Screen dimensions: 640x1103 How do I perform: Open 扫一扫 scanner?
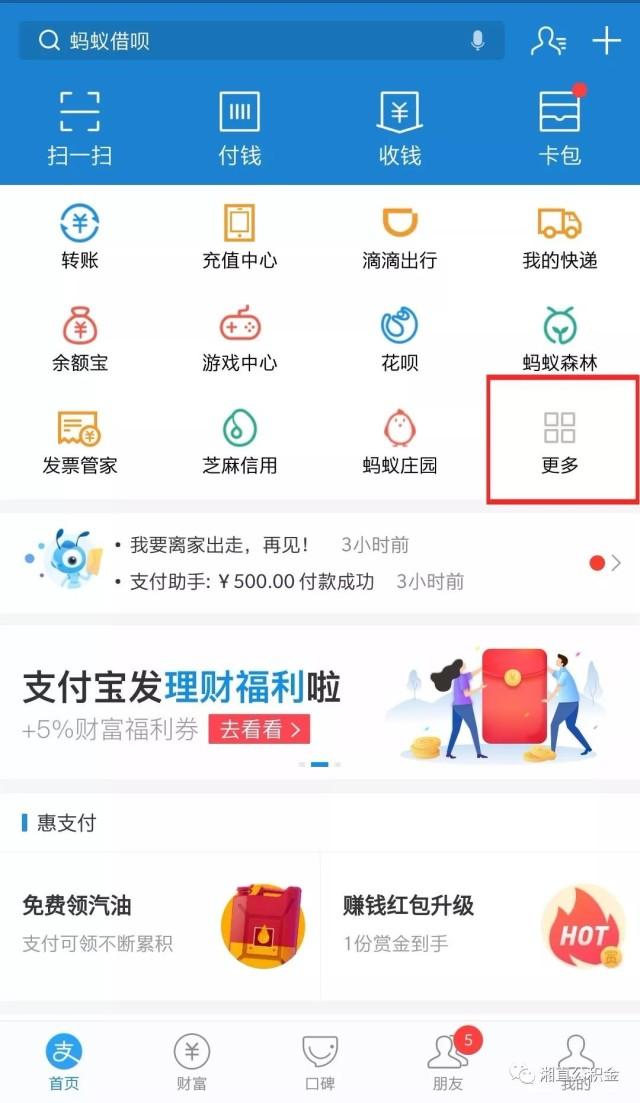click(79, 128)
